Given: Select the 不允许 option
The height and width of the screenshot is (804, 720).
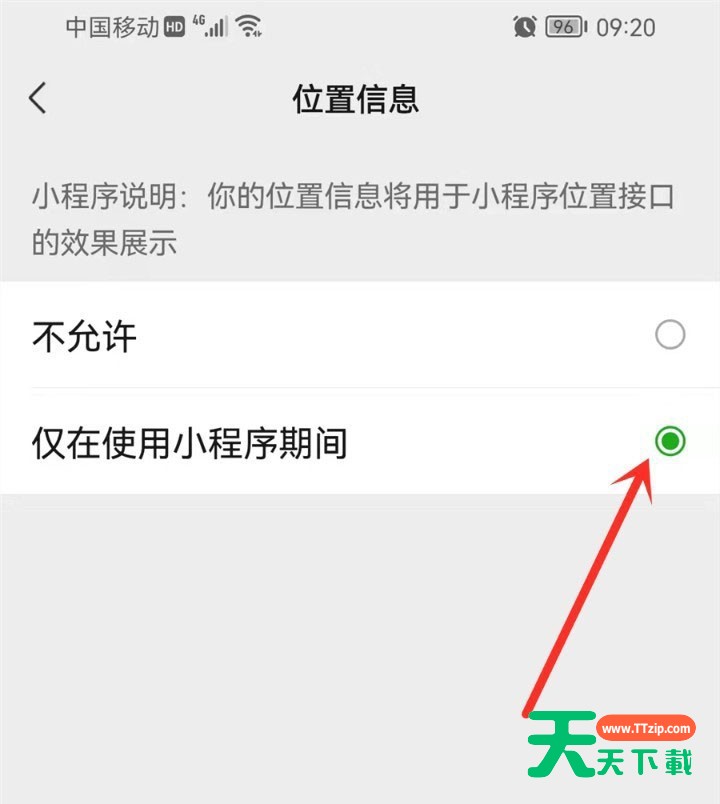Looking at the screenshot, I should [x=669, y=335].
